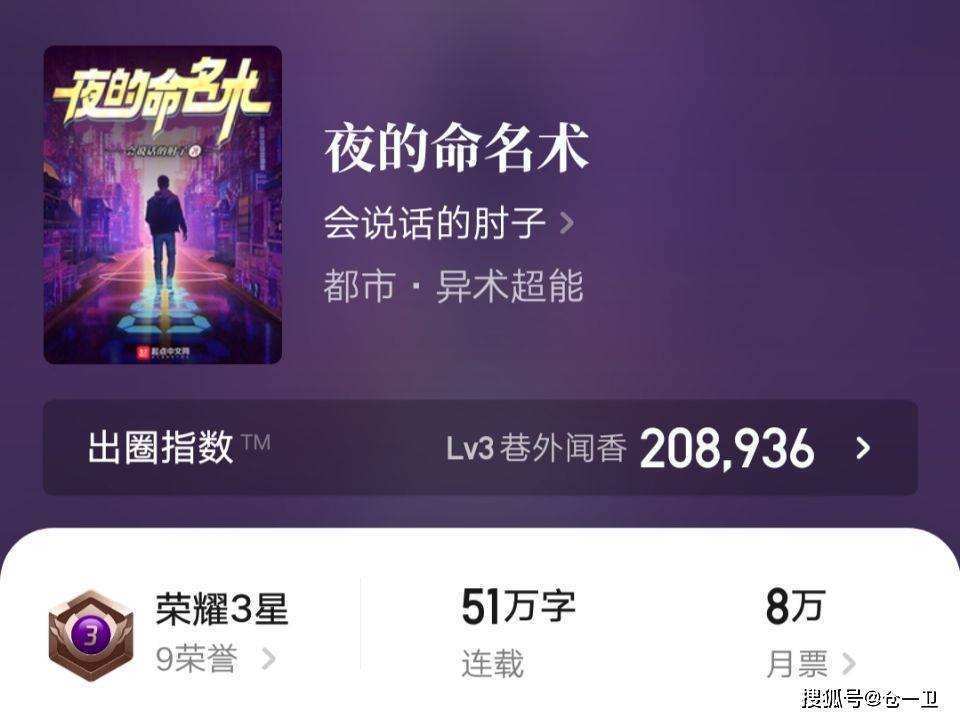Tap the 夜的命名术 book cover

click(163, 205)
